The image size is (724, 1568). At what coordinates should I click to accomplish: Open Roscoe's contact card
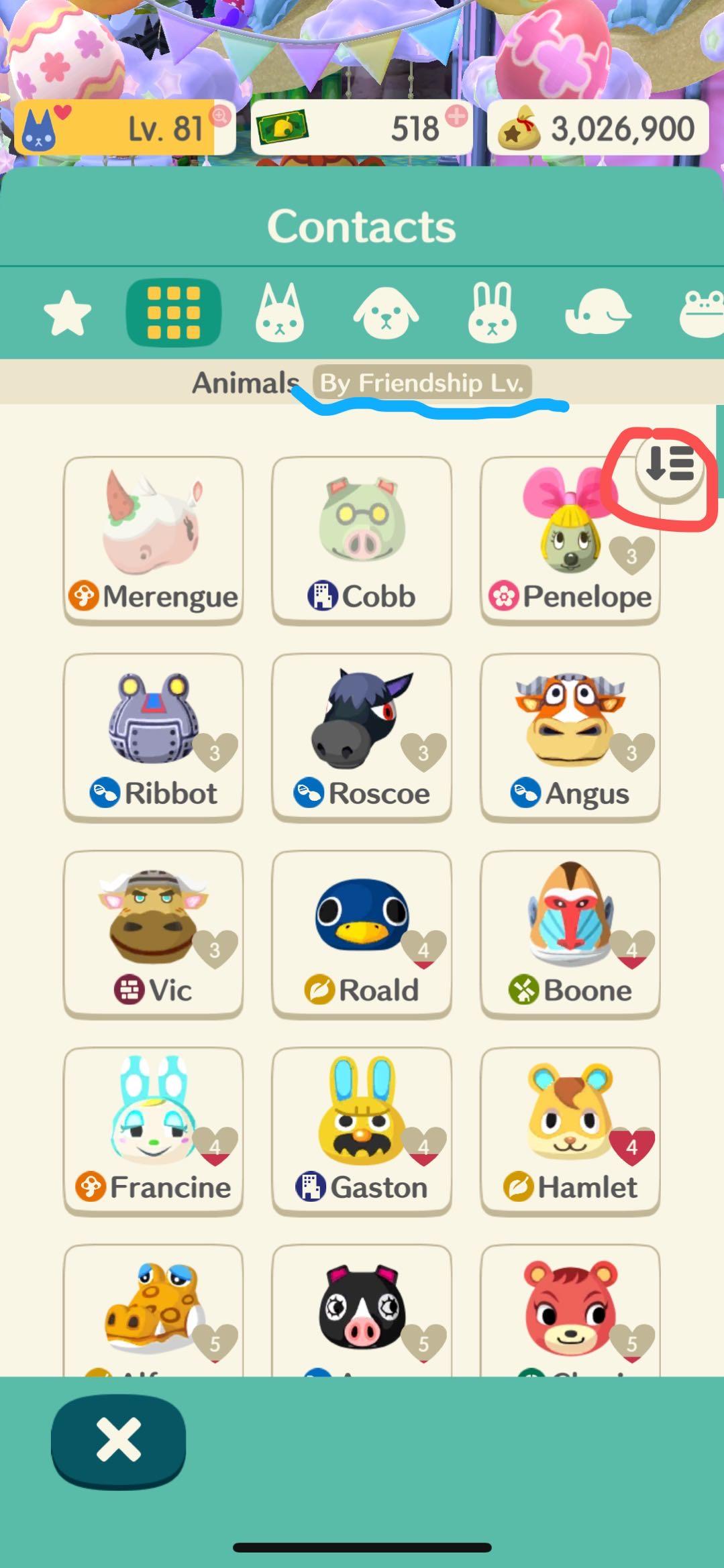point(362,738)
